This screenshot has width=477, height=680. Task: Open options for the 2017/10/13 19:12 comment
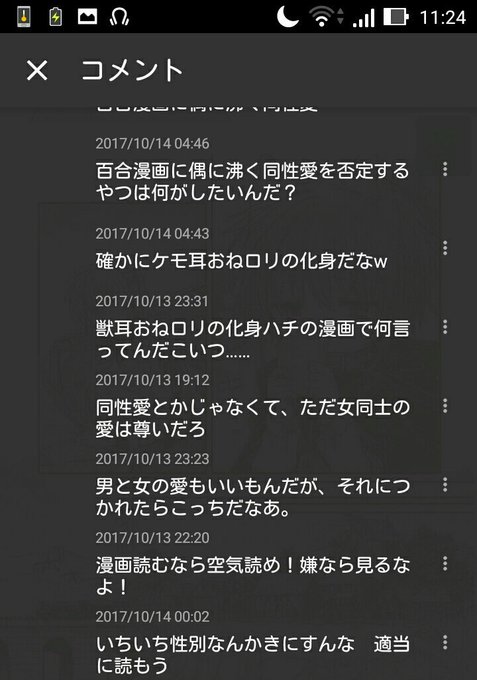445,405
